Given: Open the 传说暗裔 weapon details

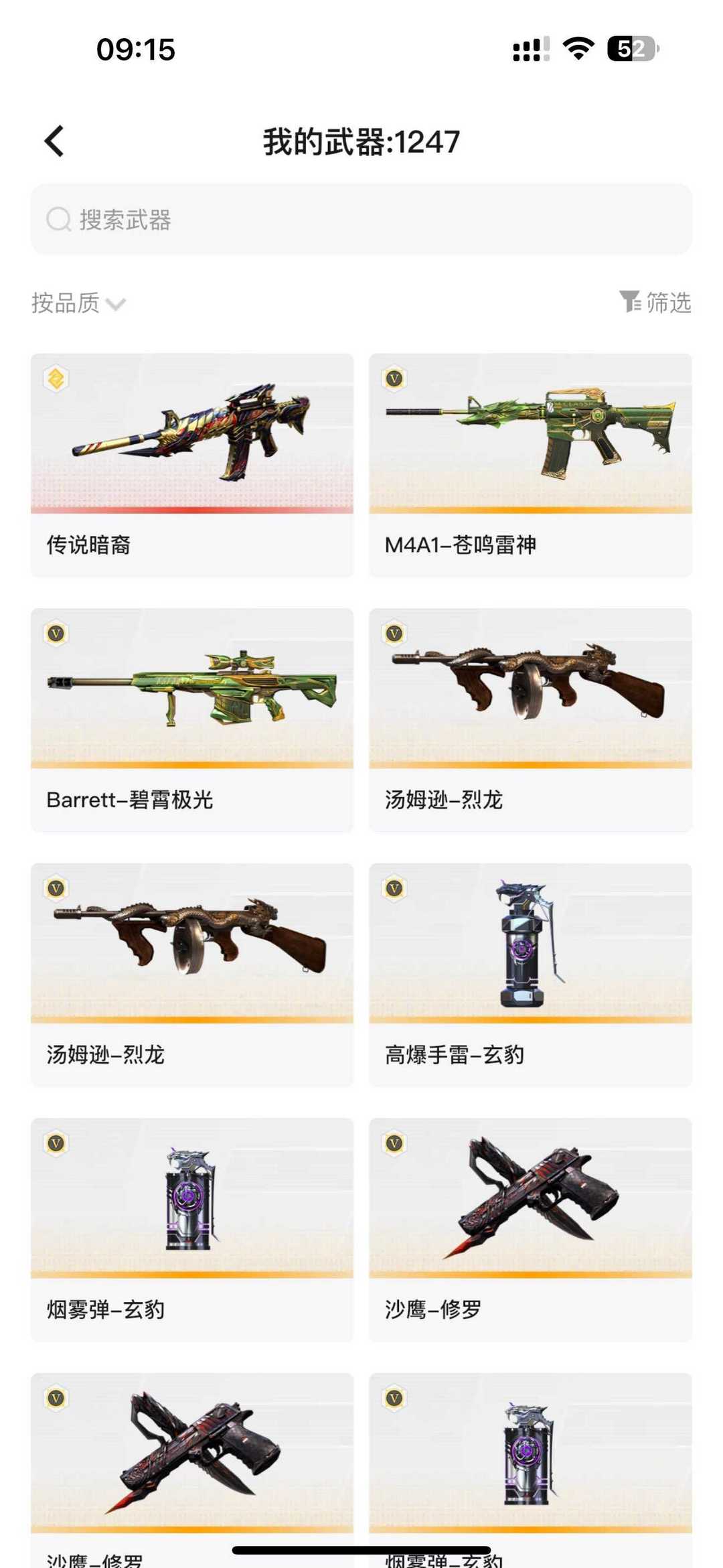Looking at the screenshot, I should click(x=191, y=462).
